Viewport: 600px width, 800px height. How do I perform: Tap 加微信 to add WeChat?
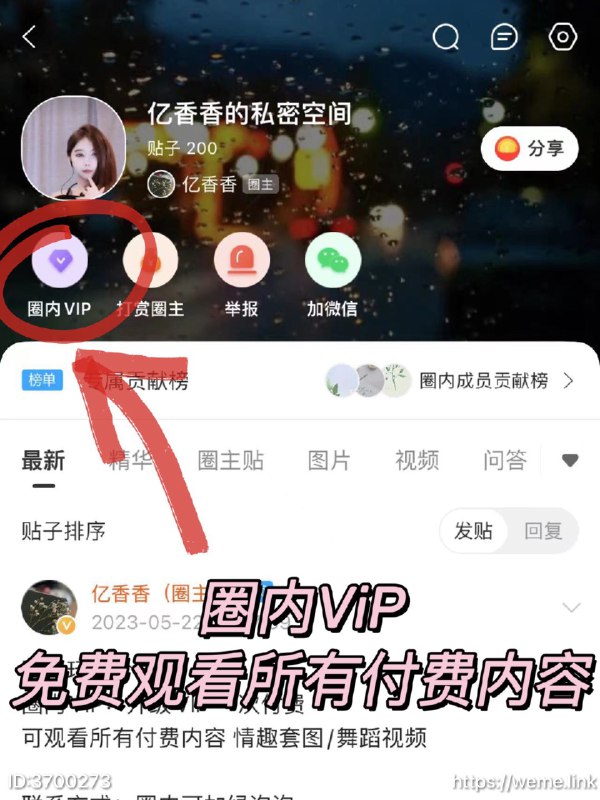(332, 263)
